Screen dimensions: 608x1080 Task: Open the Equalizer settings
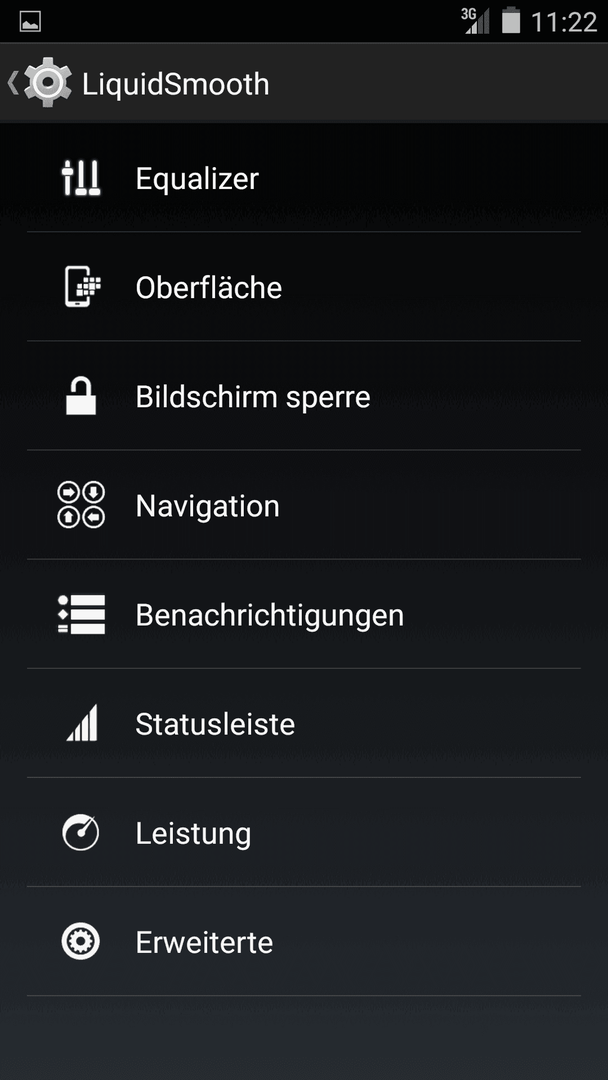click(x=304, y=178)
